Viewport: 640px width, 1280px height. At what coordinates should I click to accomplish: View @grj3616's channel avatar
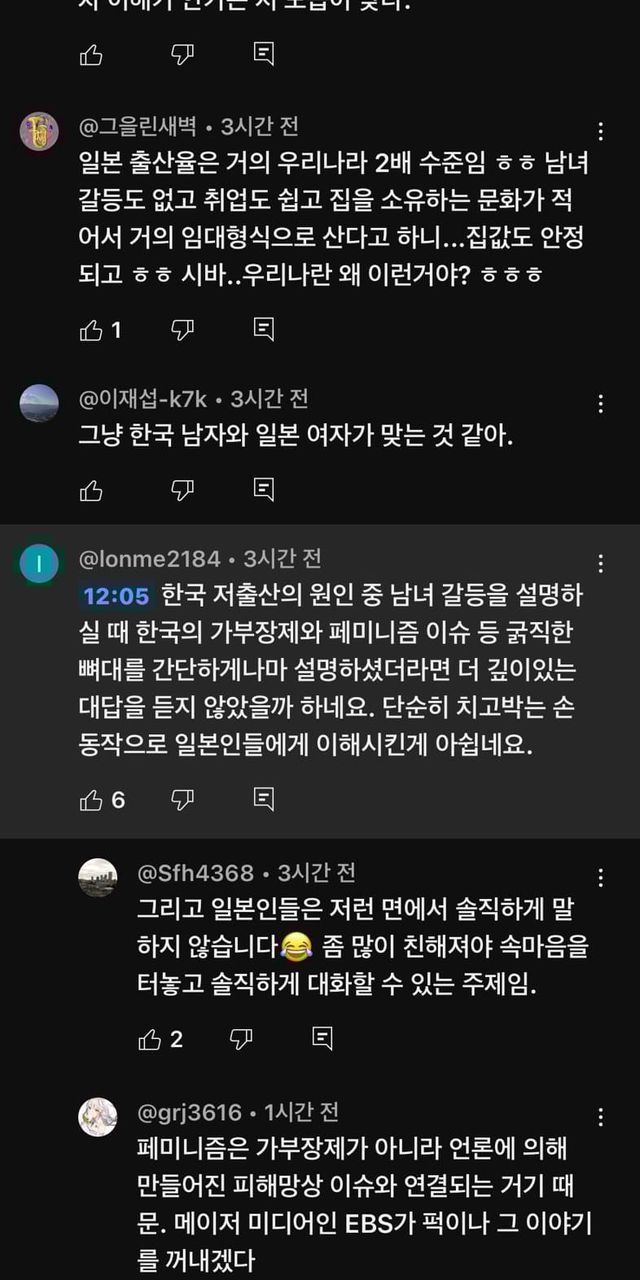pos(98,1116)
